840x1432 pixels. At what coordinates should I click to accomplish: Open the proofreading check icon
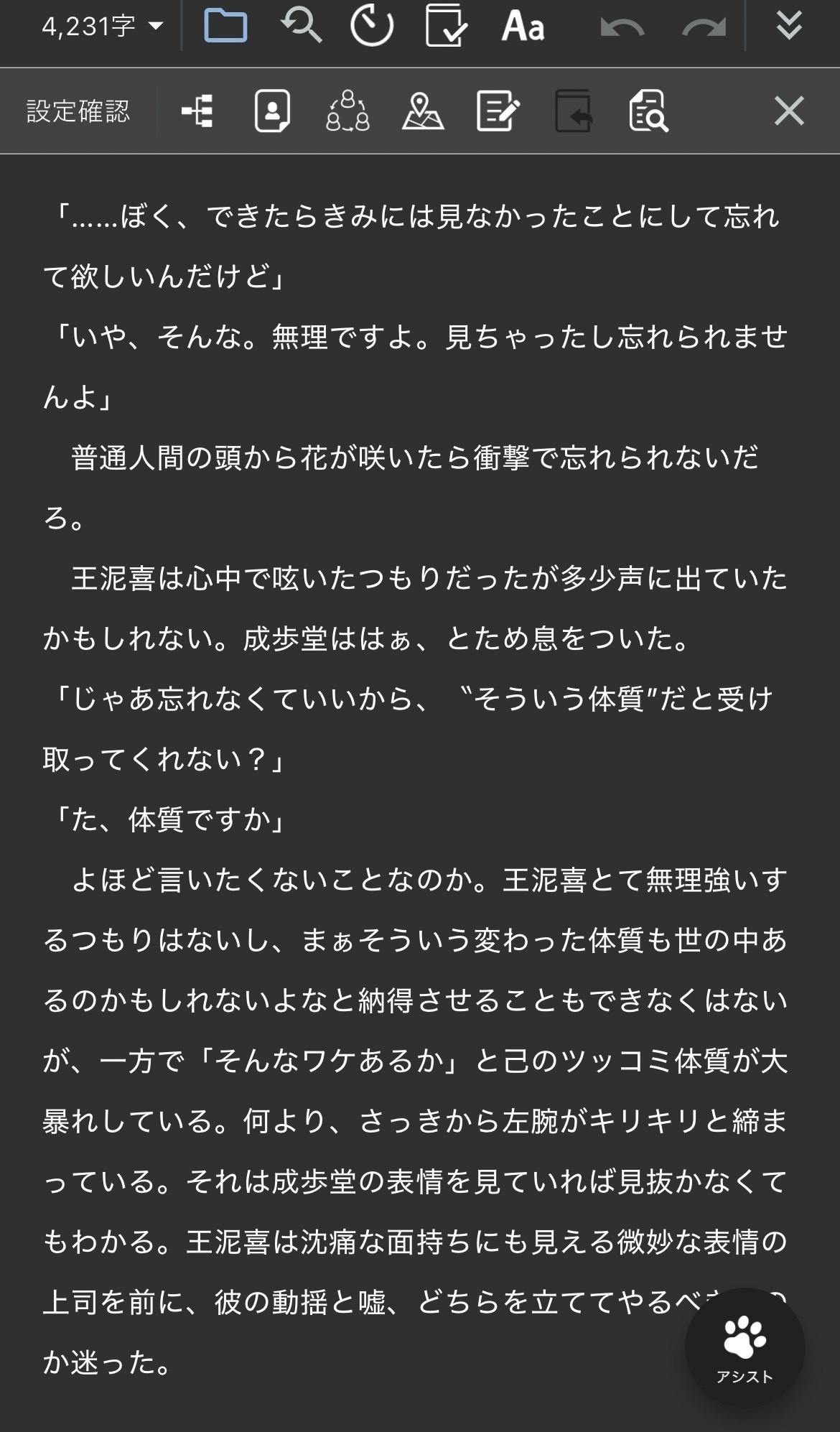click(446, 27)
